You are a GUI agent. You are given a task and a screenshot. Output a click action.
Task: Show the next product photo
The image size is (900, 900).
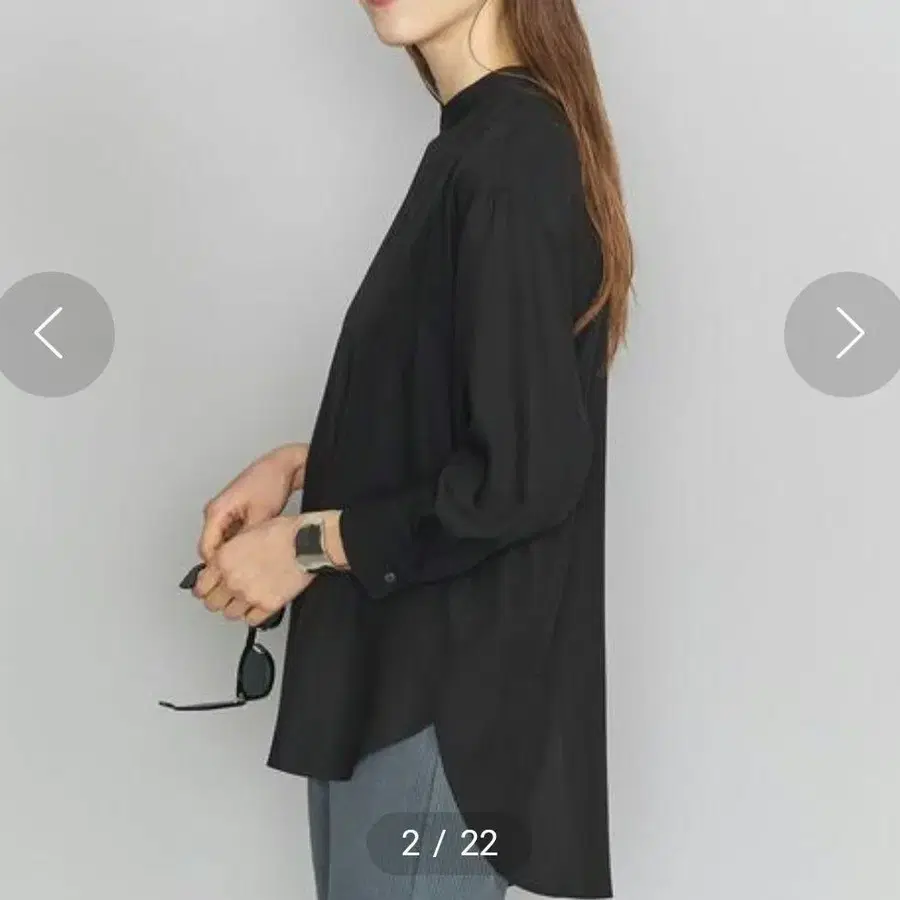[x=847, y=334]
